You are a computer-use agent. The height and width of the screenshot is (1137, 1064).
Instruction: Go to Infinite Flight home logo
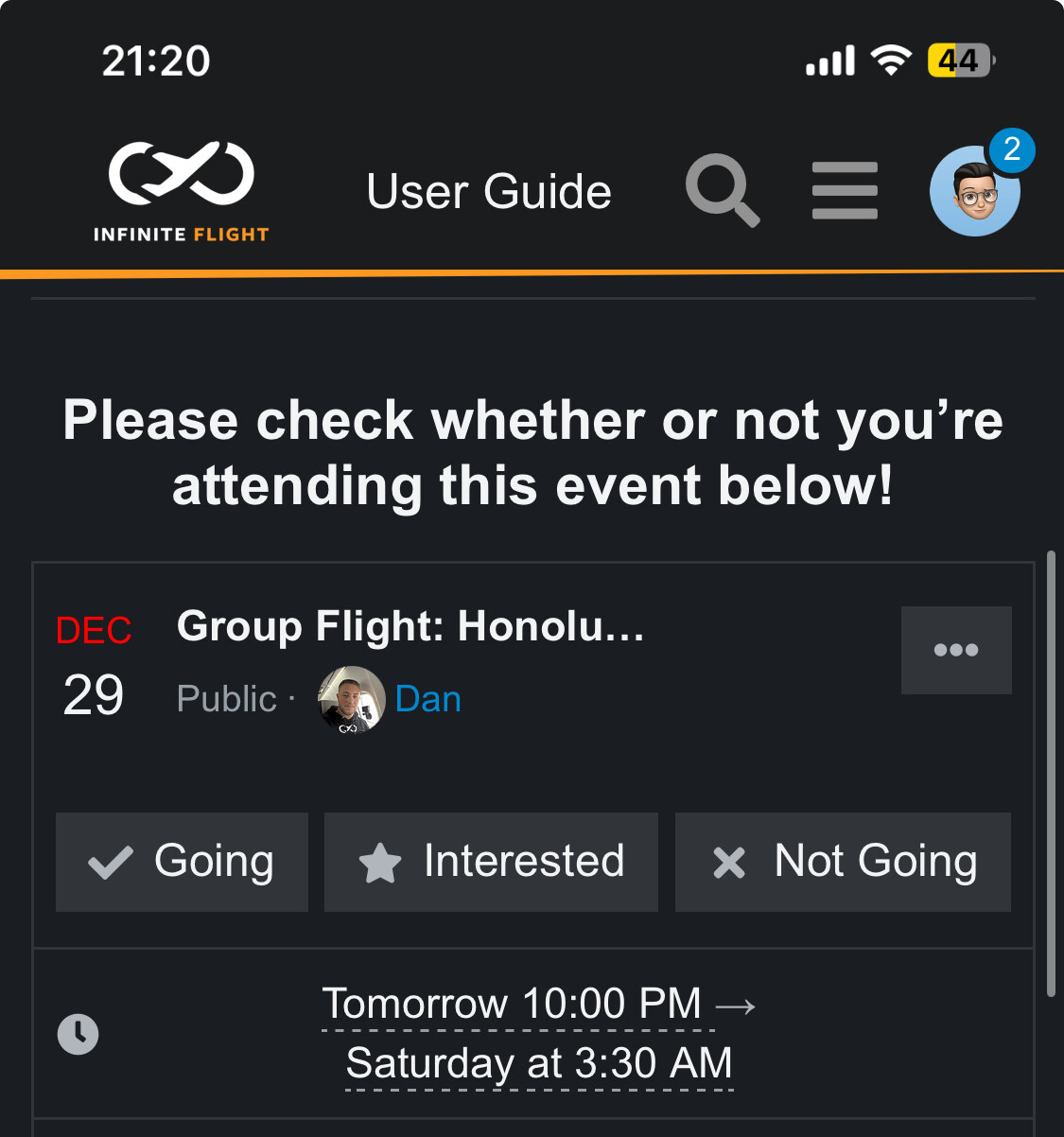click(182, 191)
